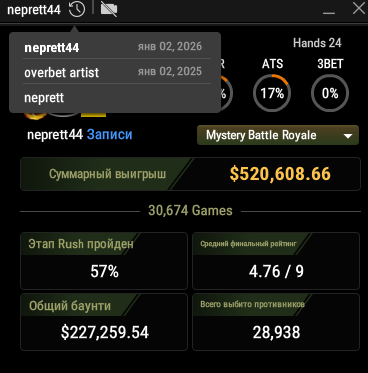Select overbet artist in nickname history
The width and height of the screenshot is (368, 373).
click(117, 72)
